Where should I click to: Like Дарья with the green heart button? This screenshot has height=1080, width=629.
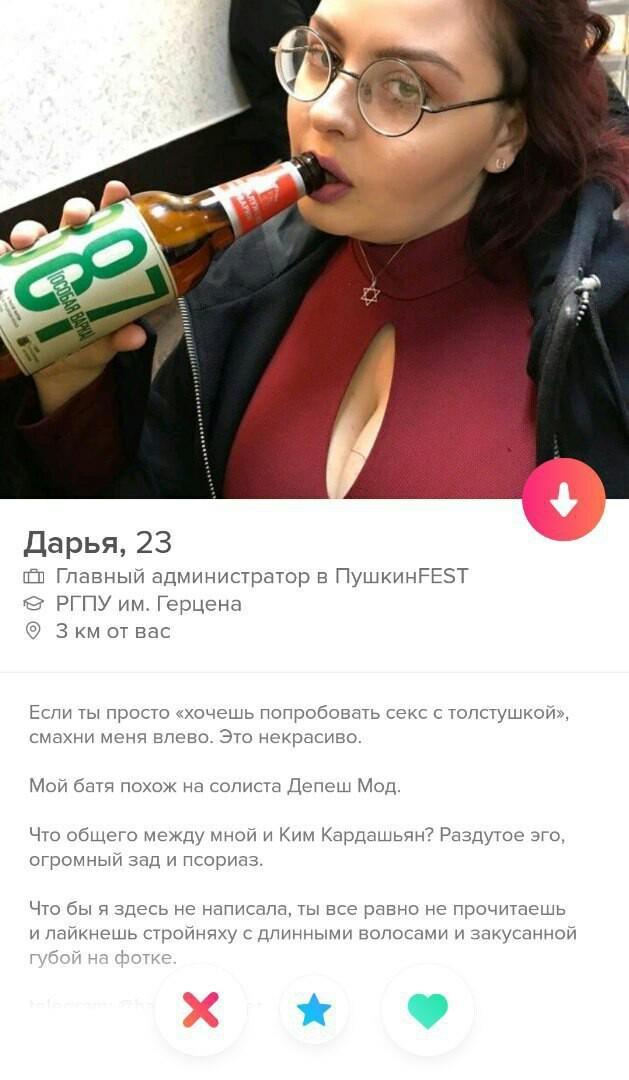pyautogui.click(x=428, y=1010)
